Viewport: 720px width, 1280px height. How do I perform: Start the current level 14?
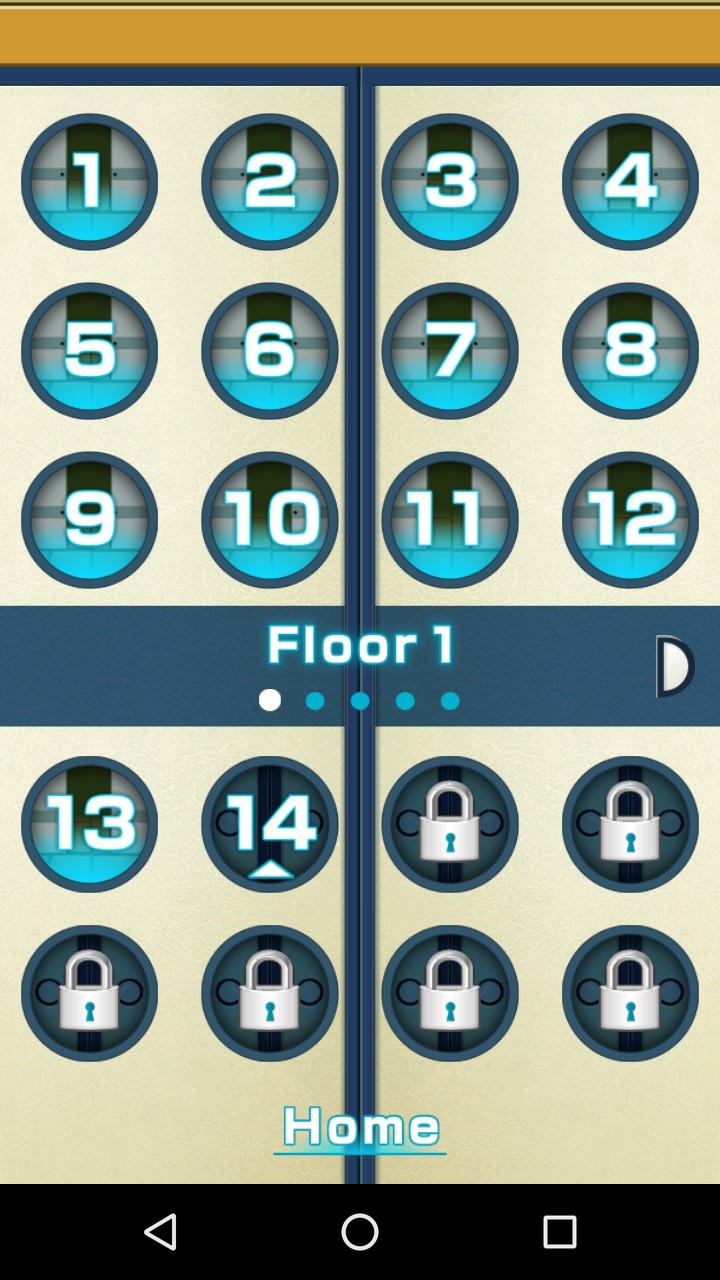(270, 824)
